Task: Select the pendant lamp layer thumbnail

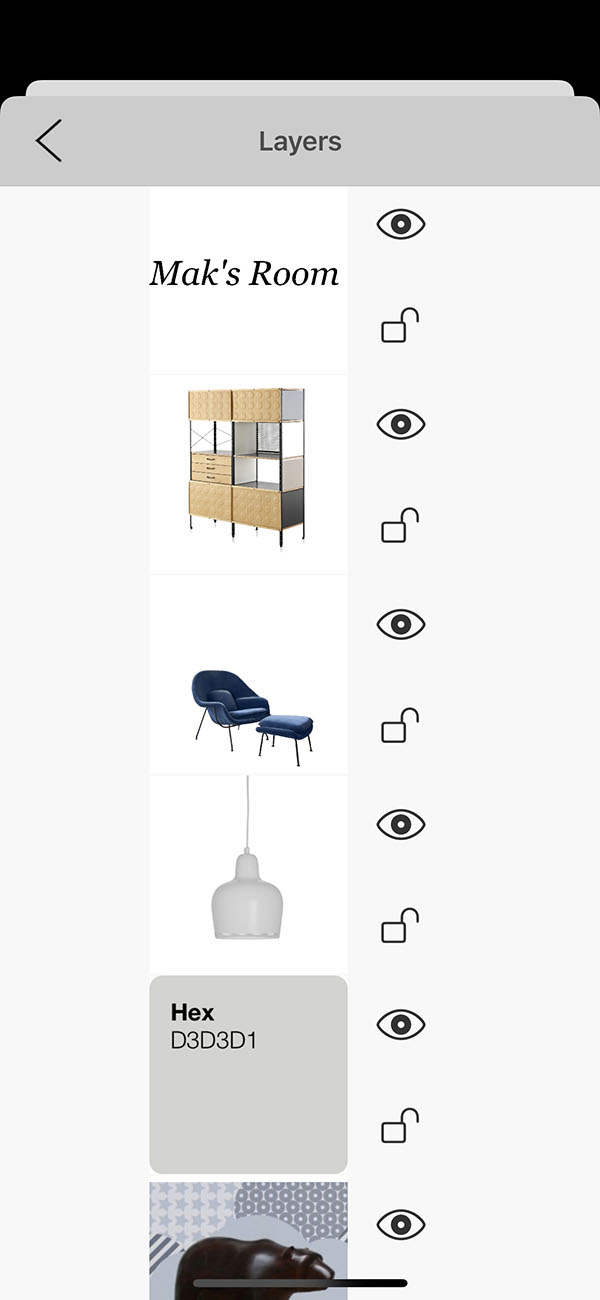Action: (248, 874)
